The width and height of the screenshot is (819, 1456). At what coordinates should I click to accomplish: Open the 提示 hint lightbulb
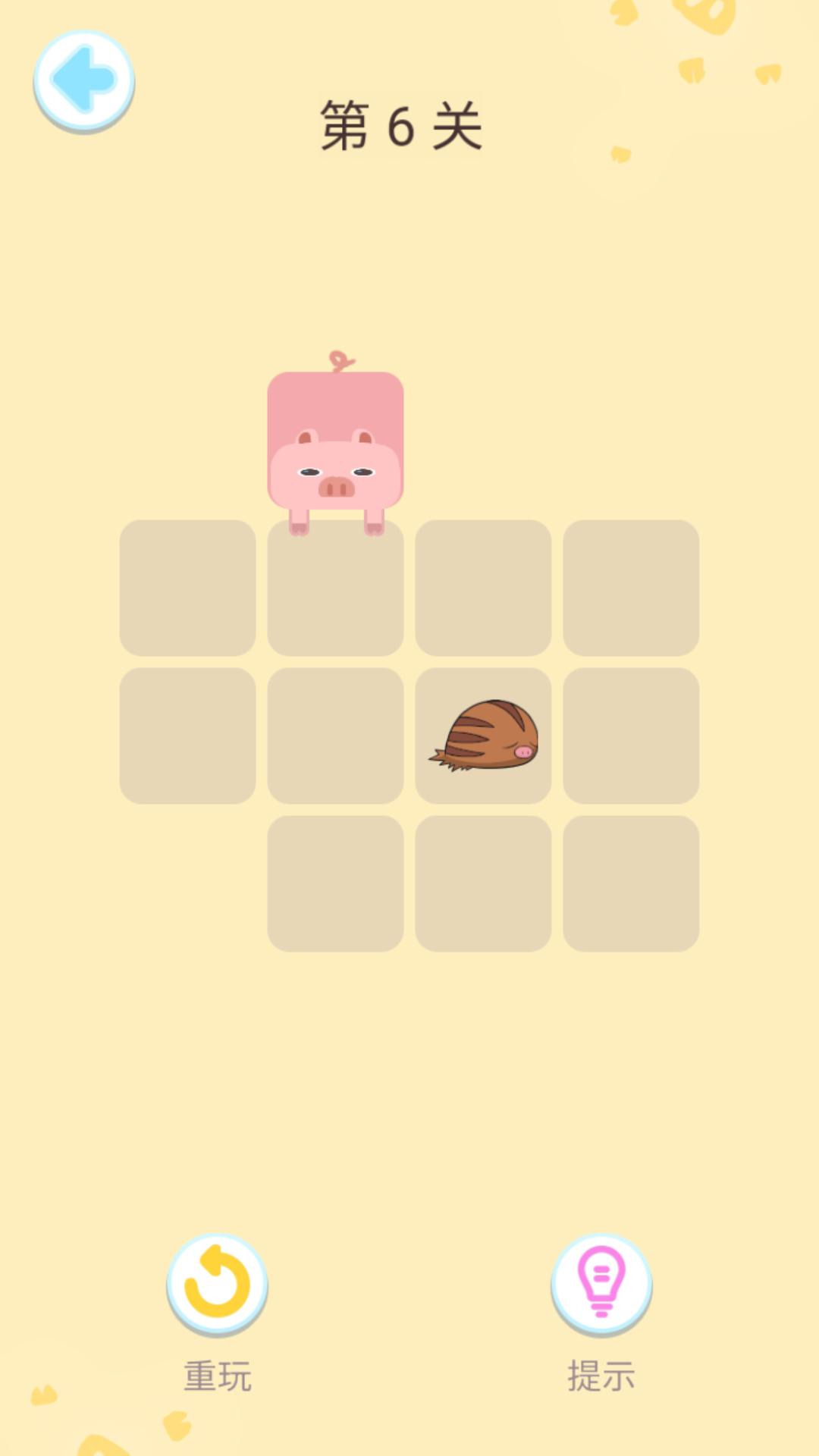pos(601,1284)
